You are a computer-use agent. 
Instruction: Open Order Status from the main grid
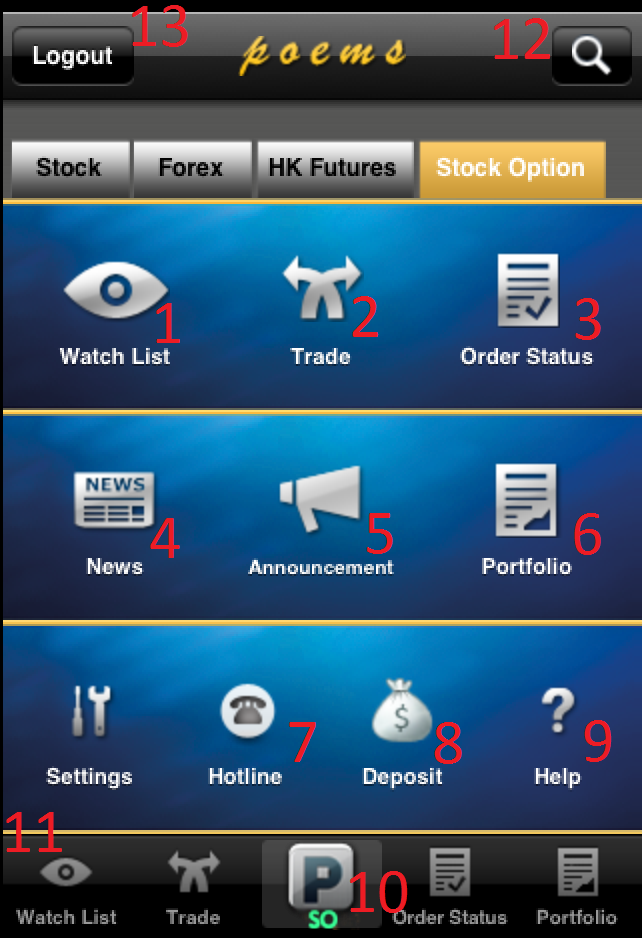coord(526,310)
